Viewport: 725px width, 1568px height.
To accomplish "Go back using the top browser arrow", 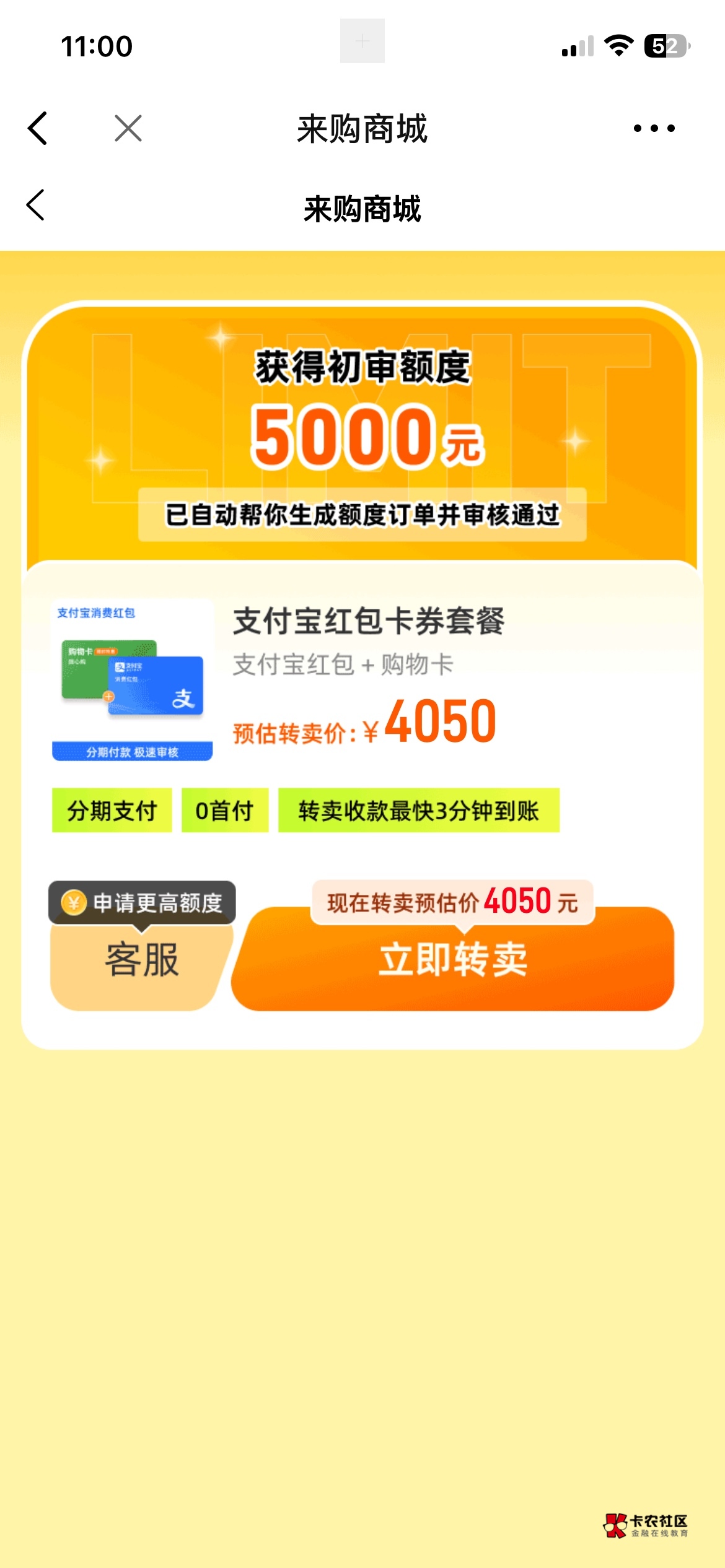I will [x=37, y=128].
